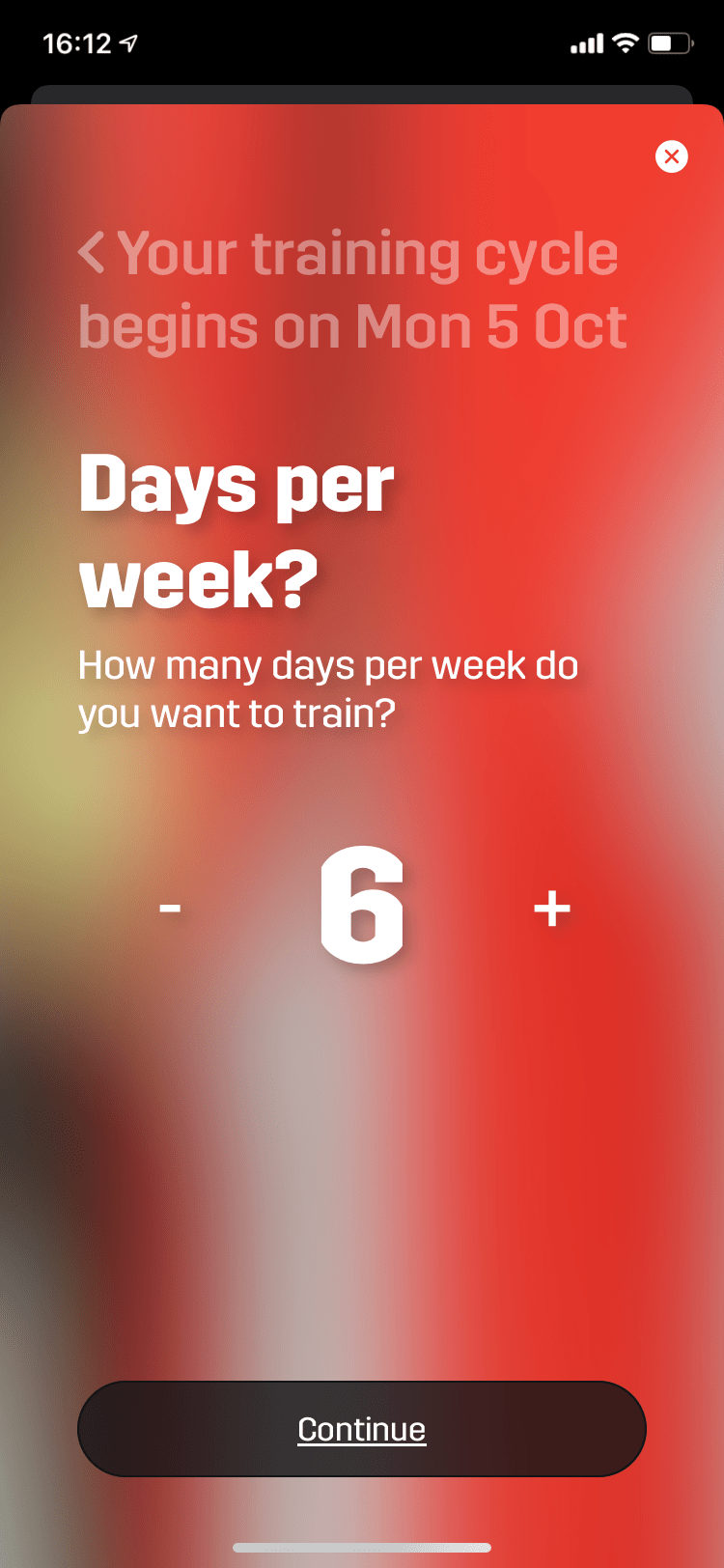Decrease training days with minus button
This screenshot has width=724, height=1568.
pyautogui.click(x=170, y=909)
